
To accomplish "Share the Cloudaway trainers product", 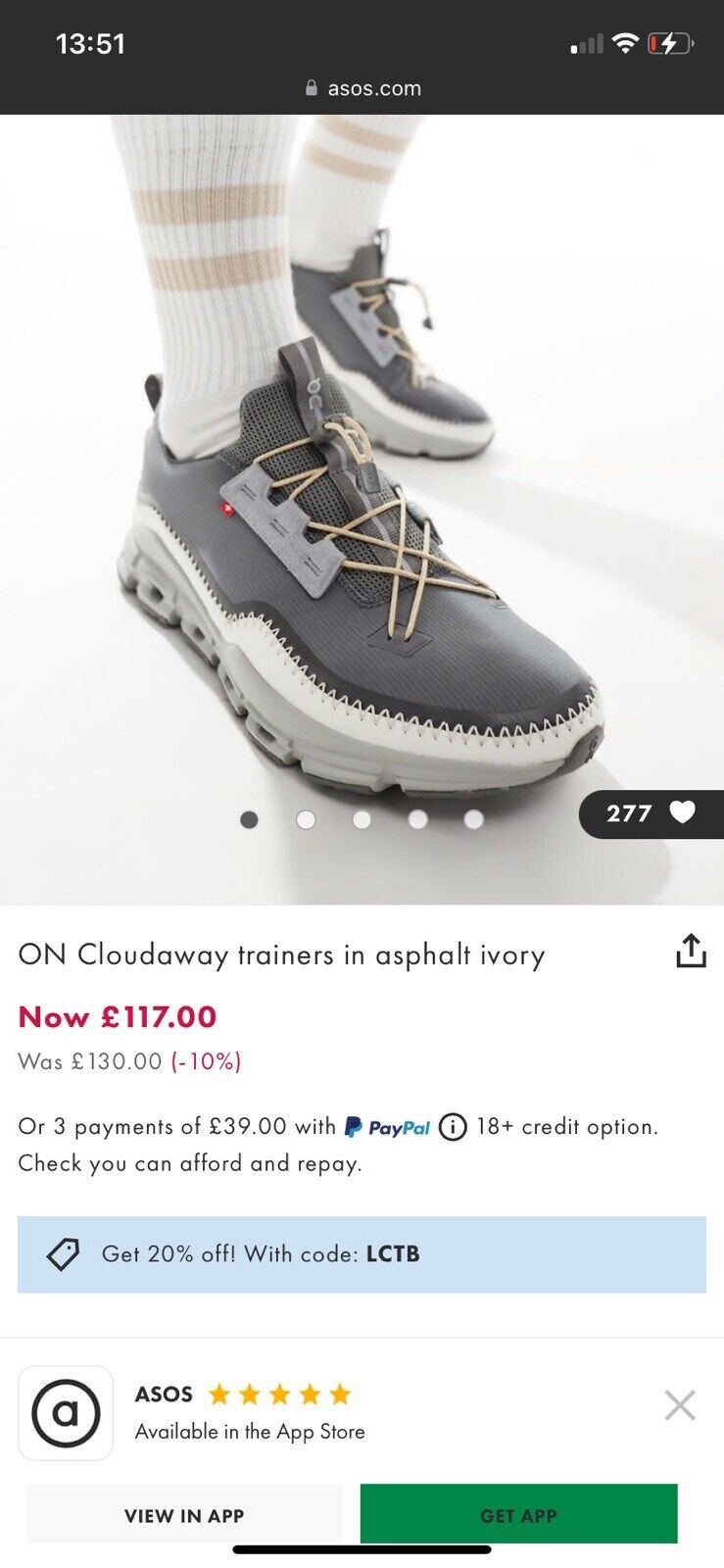I will tap(691, 951).
